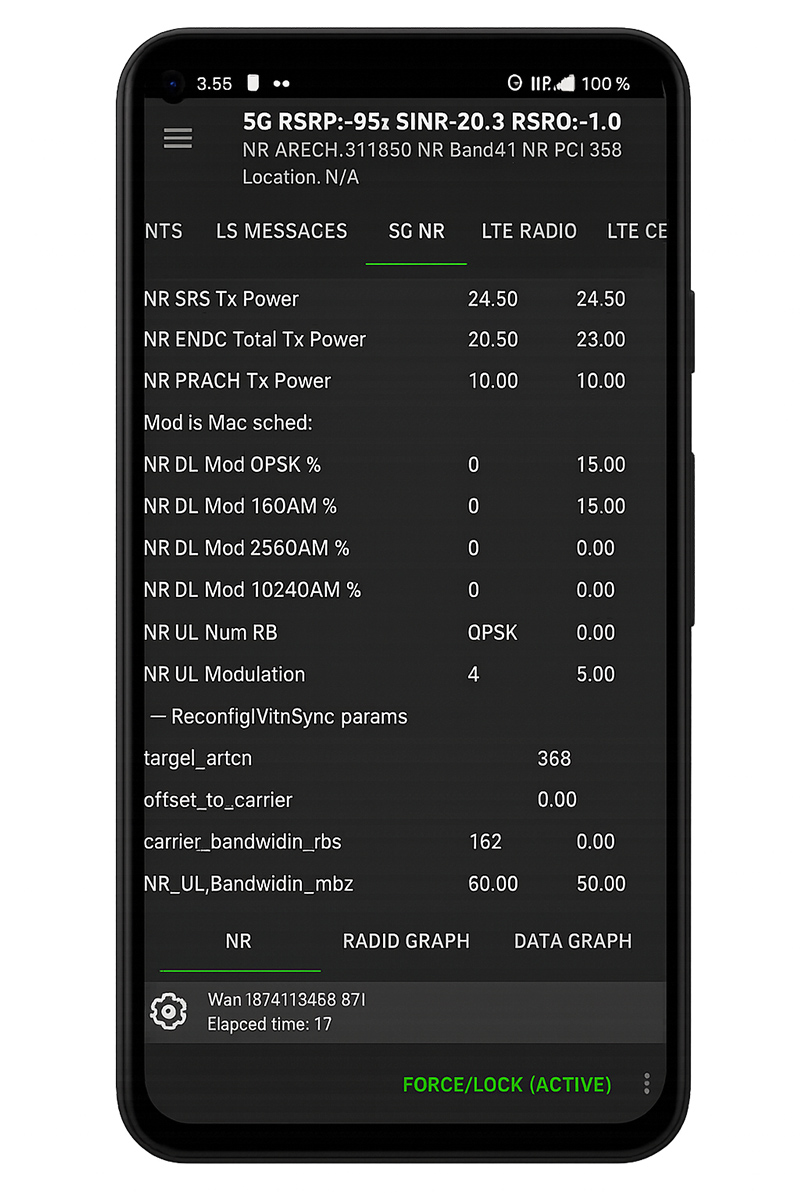This screenshot has width=800, height=1200.
Task: Show the RADID GRAPH view
Action: [x=406, y=941]
